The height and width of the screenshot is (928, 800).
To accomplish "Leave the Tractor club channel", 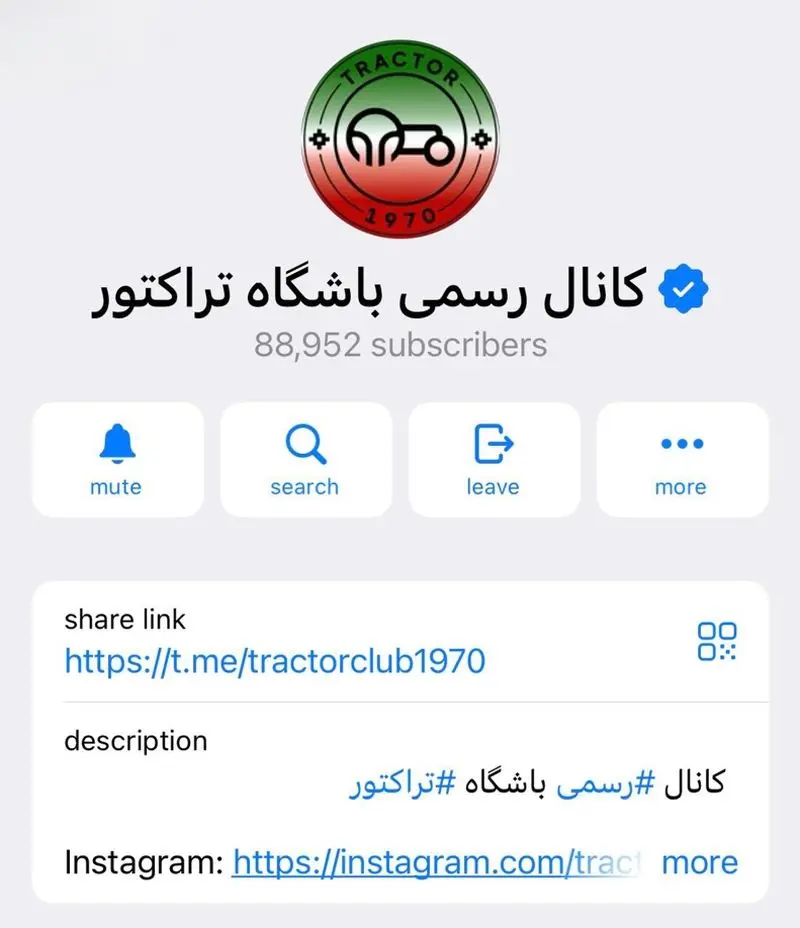I will click(x=493, y=459).
